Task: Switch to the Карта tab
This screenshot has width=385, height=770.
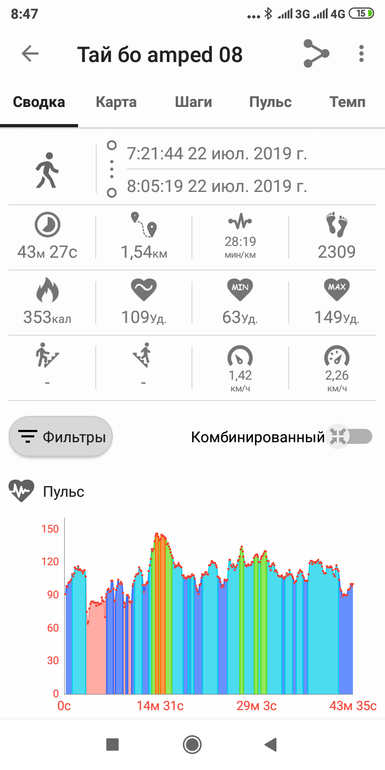Action: (116, 102)
